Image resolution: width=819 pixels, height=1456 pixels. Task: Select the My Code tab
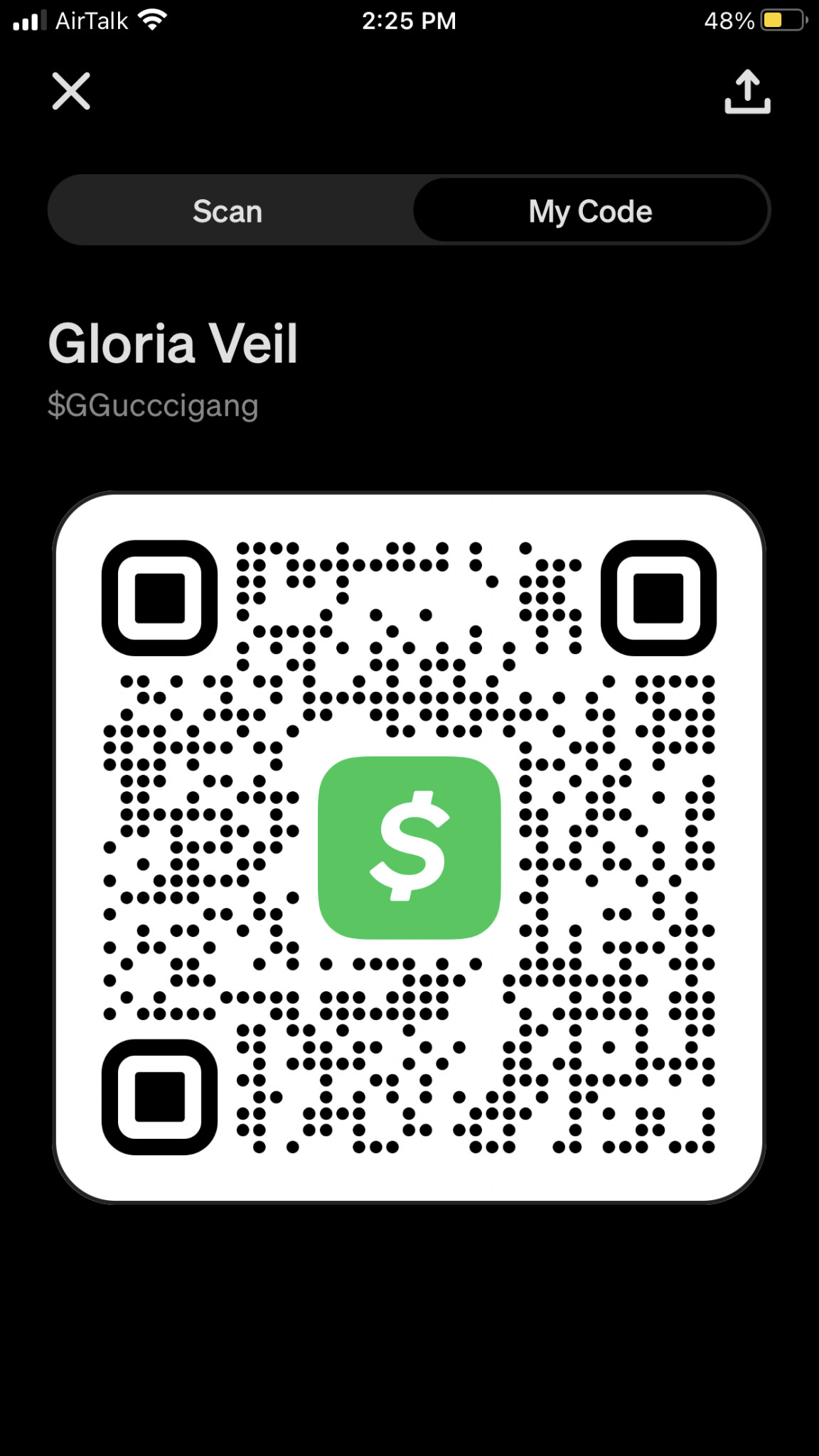(591, 210)
